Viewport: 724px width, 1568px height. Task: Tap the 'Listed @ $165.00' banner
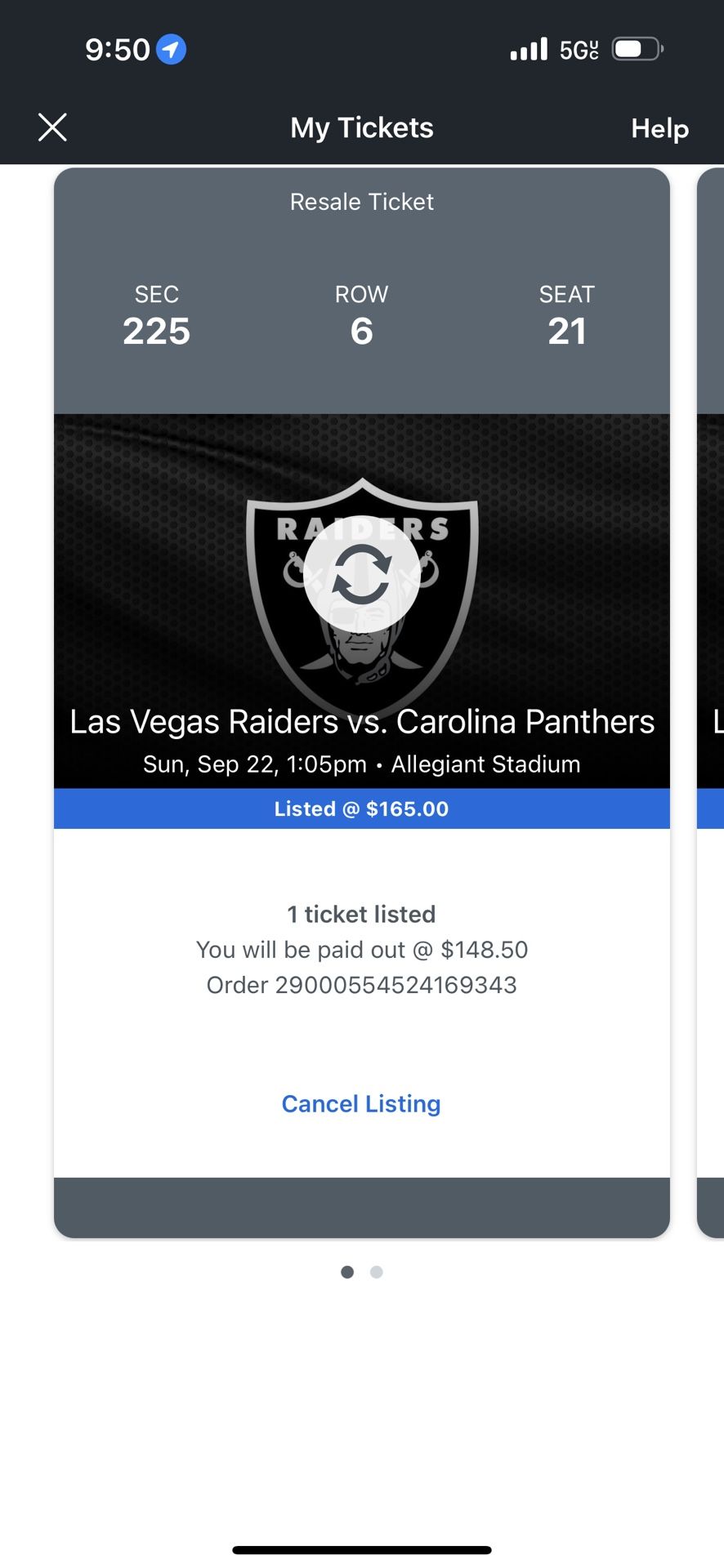coord(362,808)
